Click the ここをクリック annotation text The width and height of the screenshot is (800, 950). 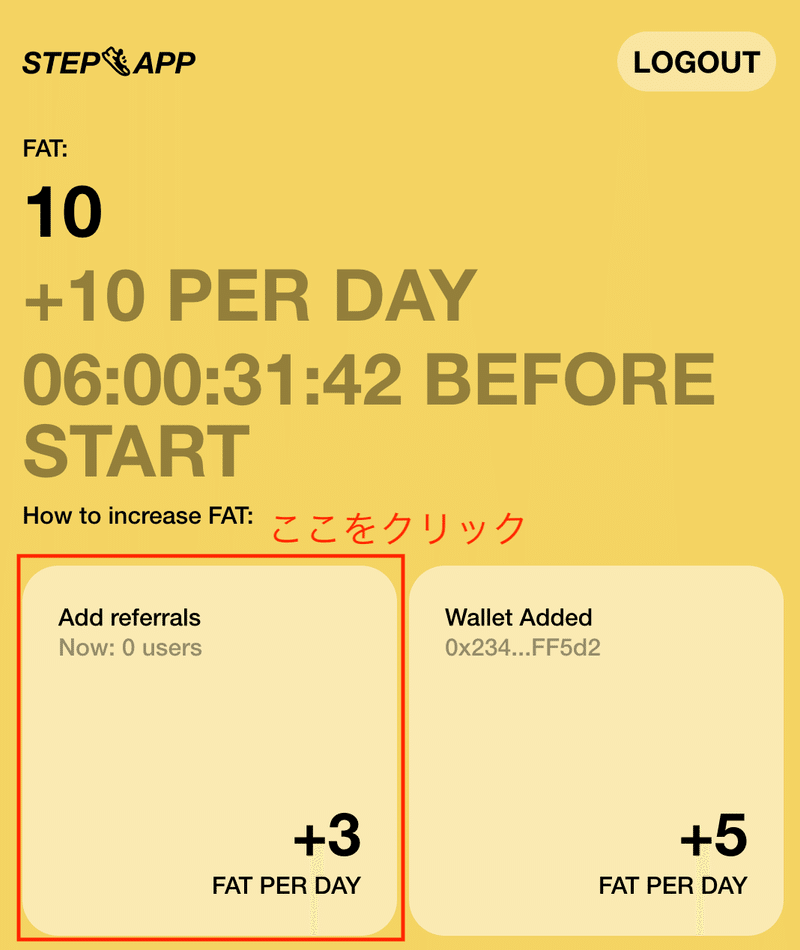pos(398,524)
